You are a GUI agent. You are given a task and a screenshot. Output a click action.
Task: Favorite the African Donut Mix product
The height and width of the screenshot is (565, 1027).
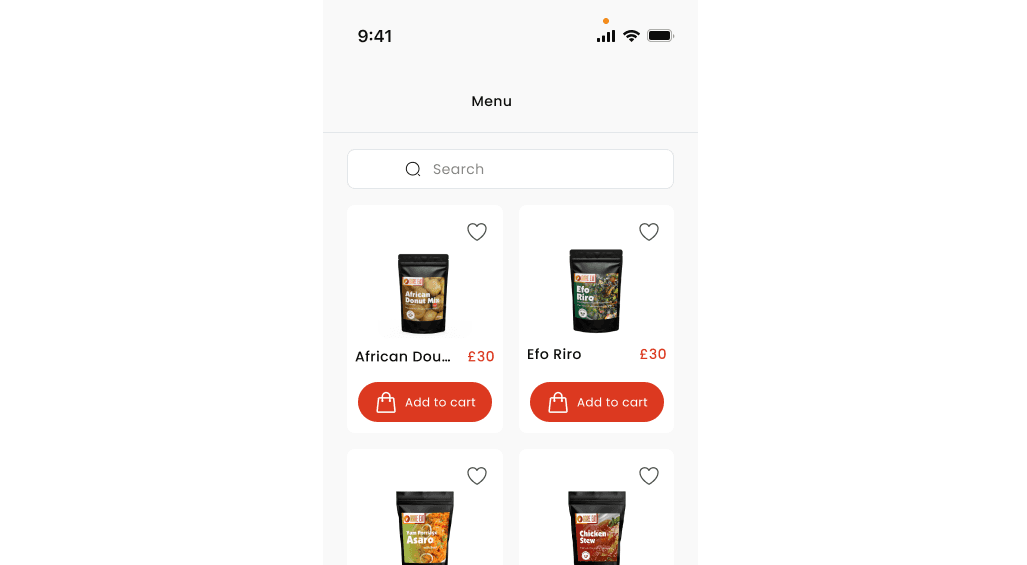(477, 232)
